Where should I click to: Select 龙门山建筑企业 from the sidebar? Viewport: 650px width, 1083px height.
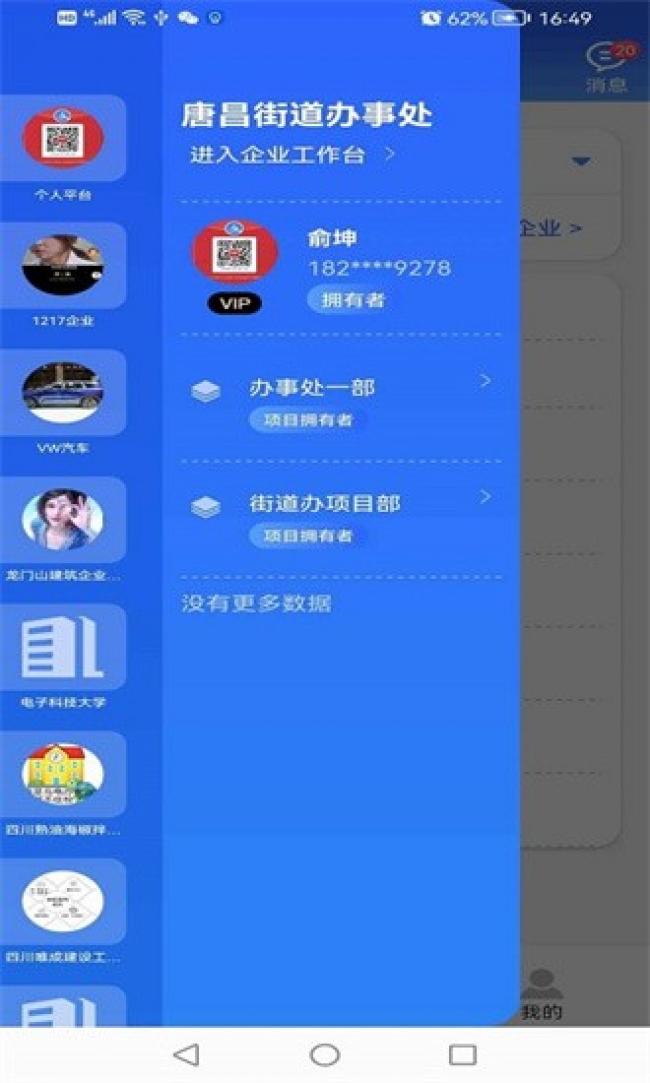click(63, 526)
